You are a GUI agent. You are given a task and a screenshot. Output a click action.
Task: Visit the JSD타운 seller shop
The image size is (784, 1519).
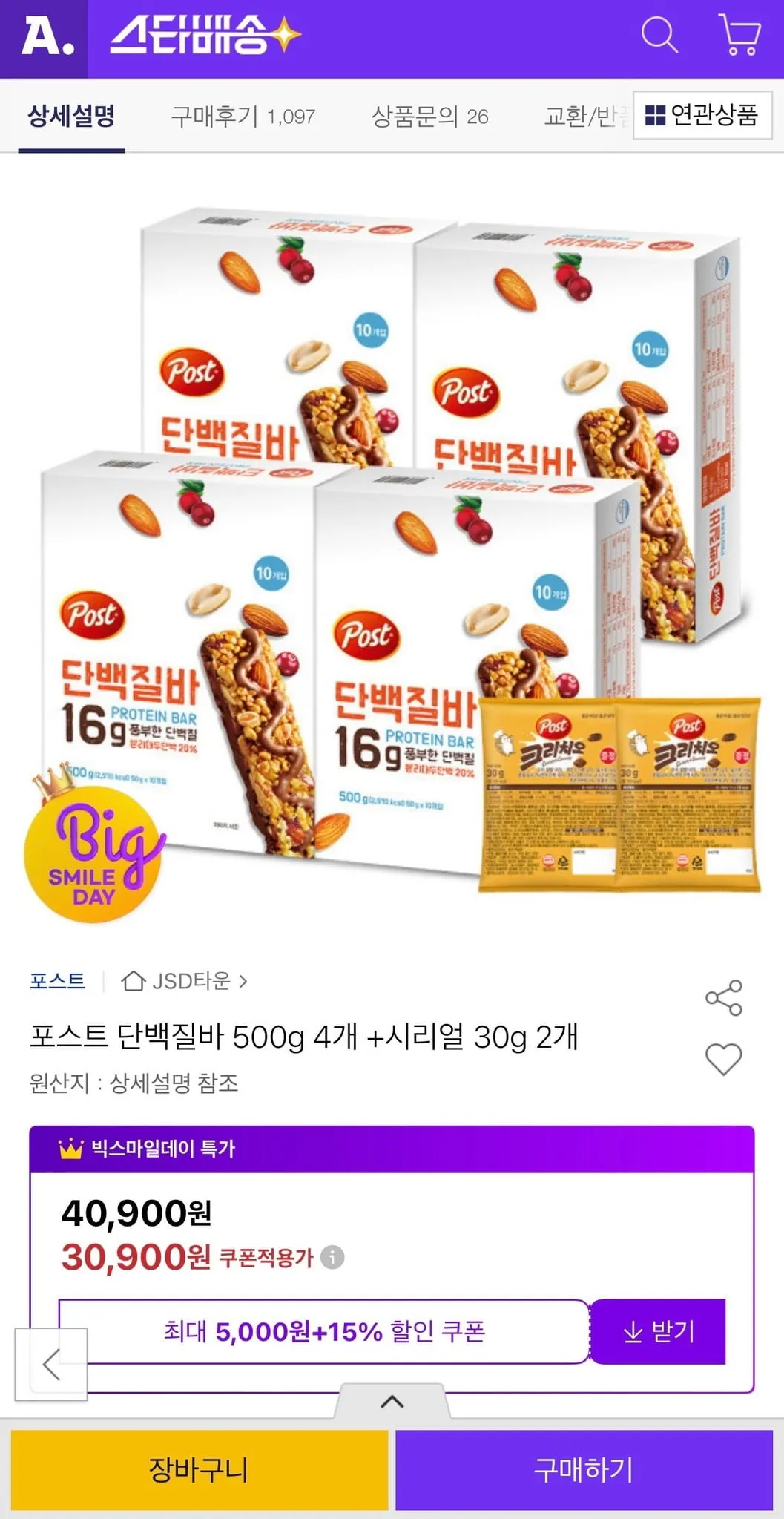coord(185,981)
